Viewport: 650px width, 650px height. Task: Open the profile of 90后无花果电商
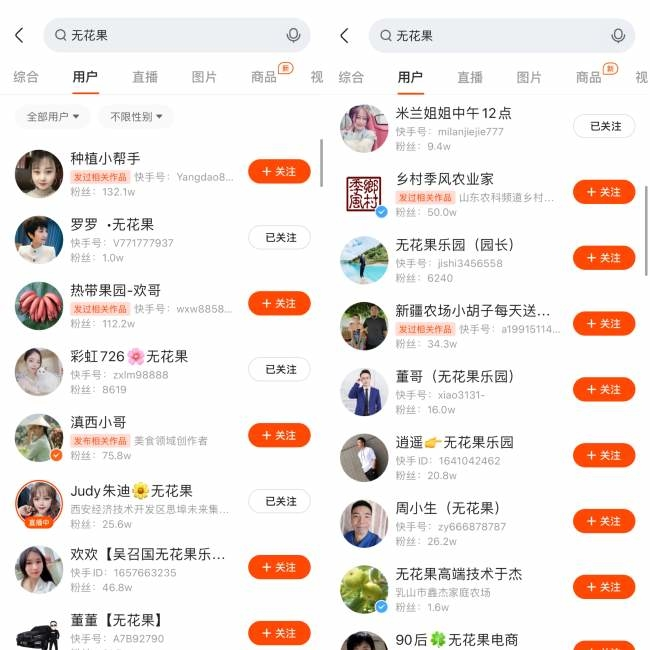[456, 640]
